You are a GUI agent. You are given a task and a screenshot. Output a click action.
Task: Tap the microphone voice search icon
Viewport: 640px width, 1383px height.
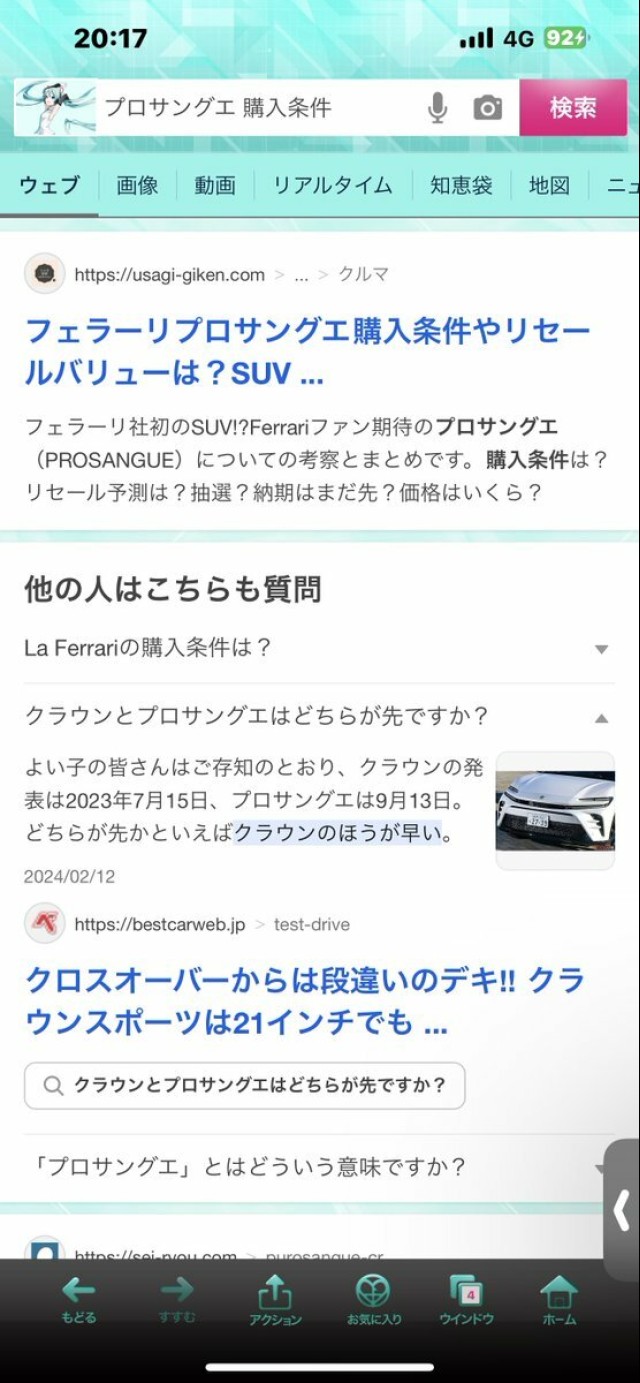[x=437, y=108]
